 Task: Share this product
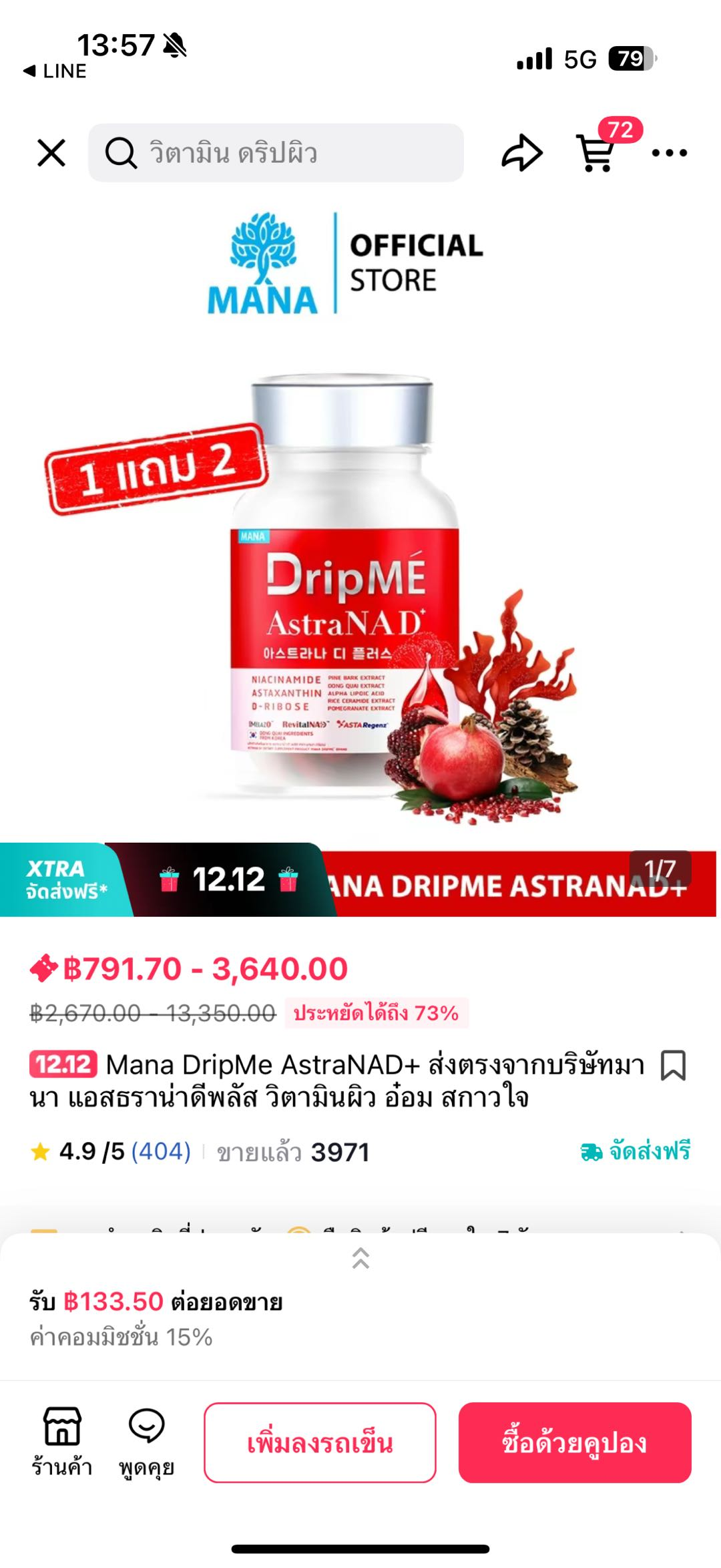coord(521,153)
